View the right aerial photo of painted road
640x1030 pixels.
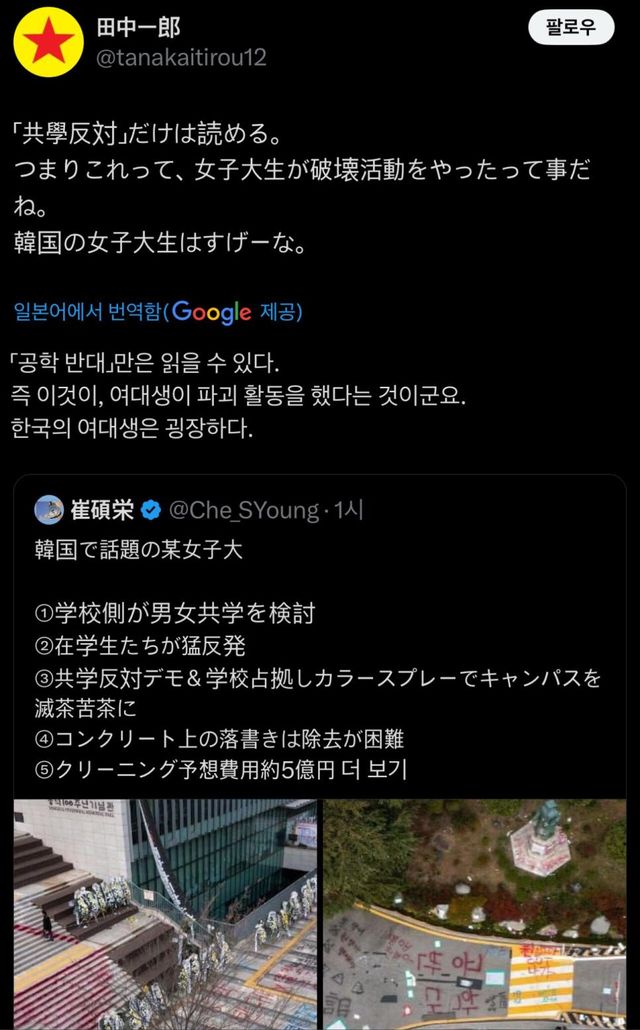click(474, 914)
